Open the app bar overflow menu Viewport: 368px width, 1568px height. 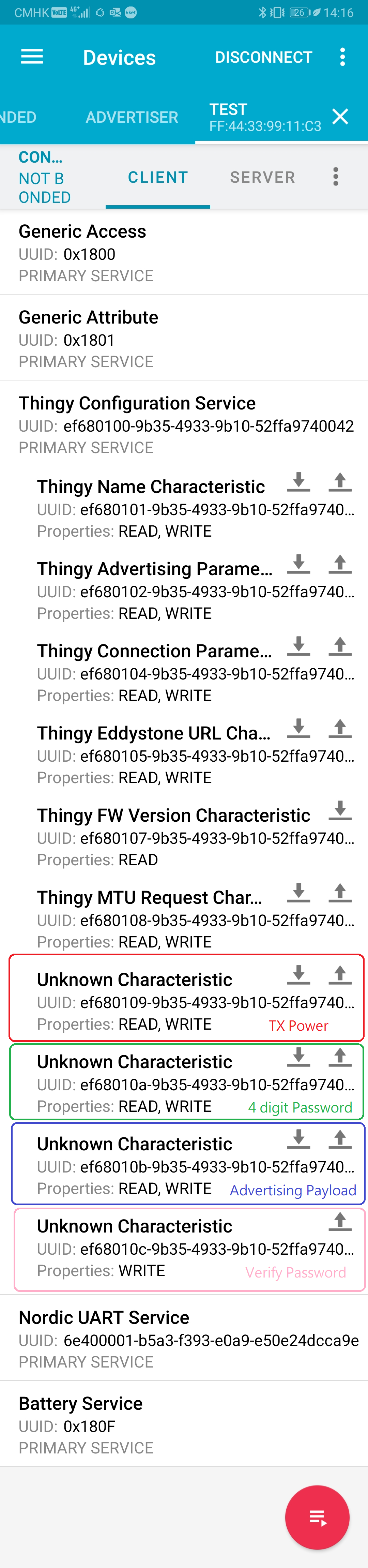[x=342, y=57]
